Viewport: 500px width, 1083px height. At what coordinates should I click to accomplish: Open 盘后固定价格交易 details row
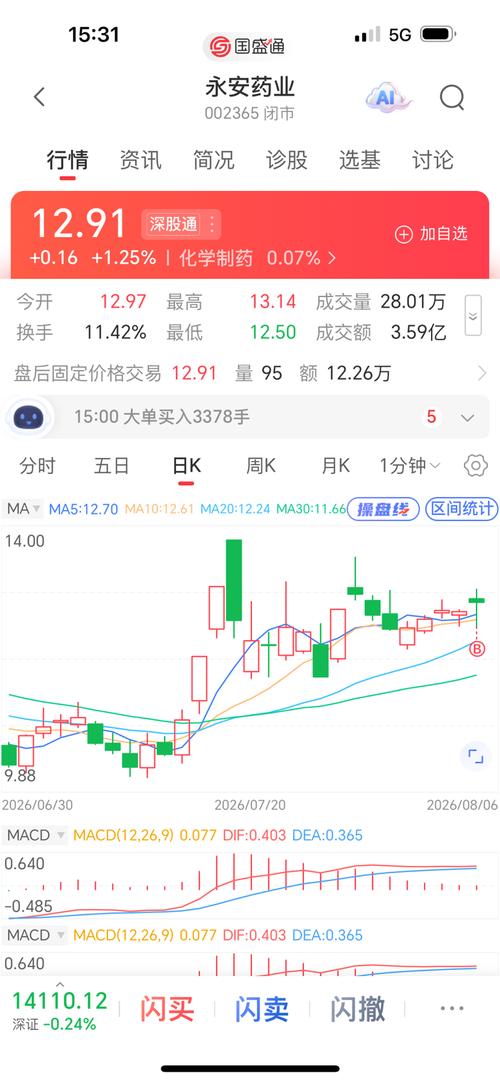click(250, 374)
